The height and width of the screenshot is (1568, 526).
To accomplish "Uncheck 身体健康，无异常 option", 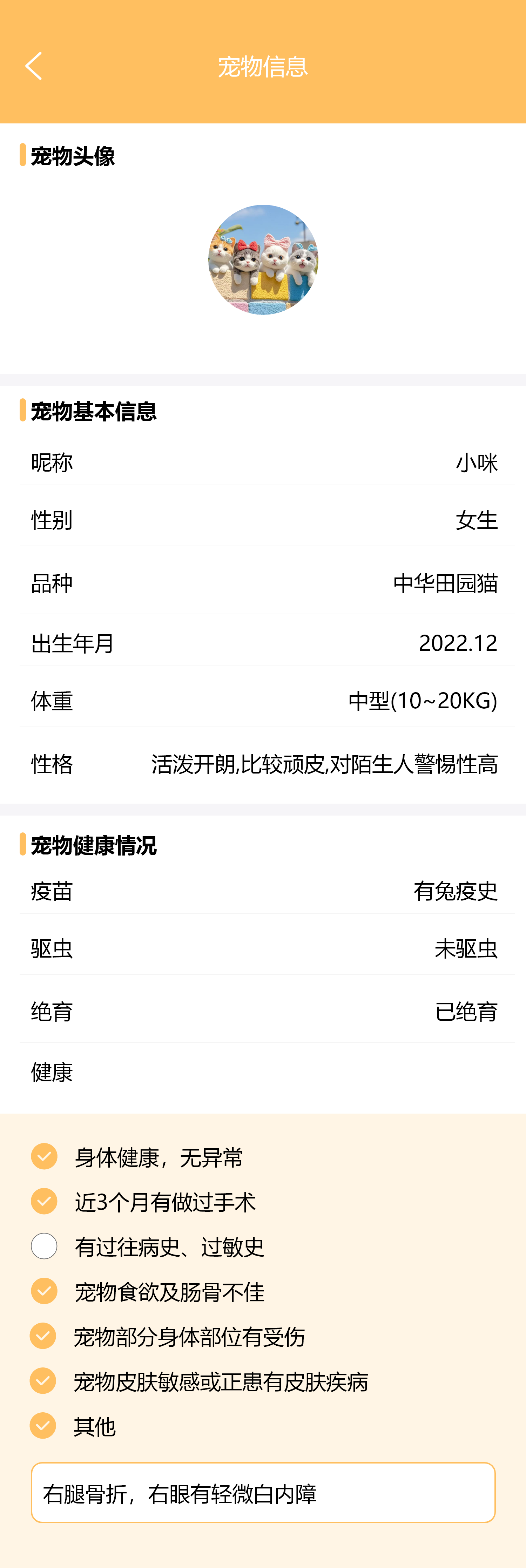I will [44, 1156].
